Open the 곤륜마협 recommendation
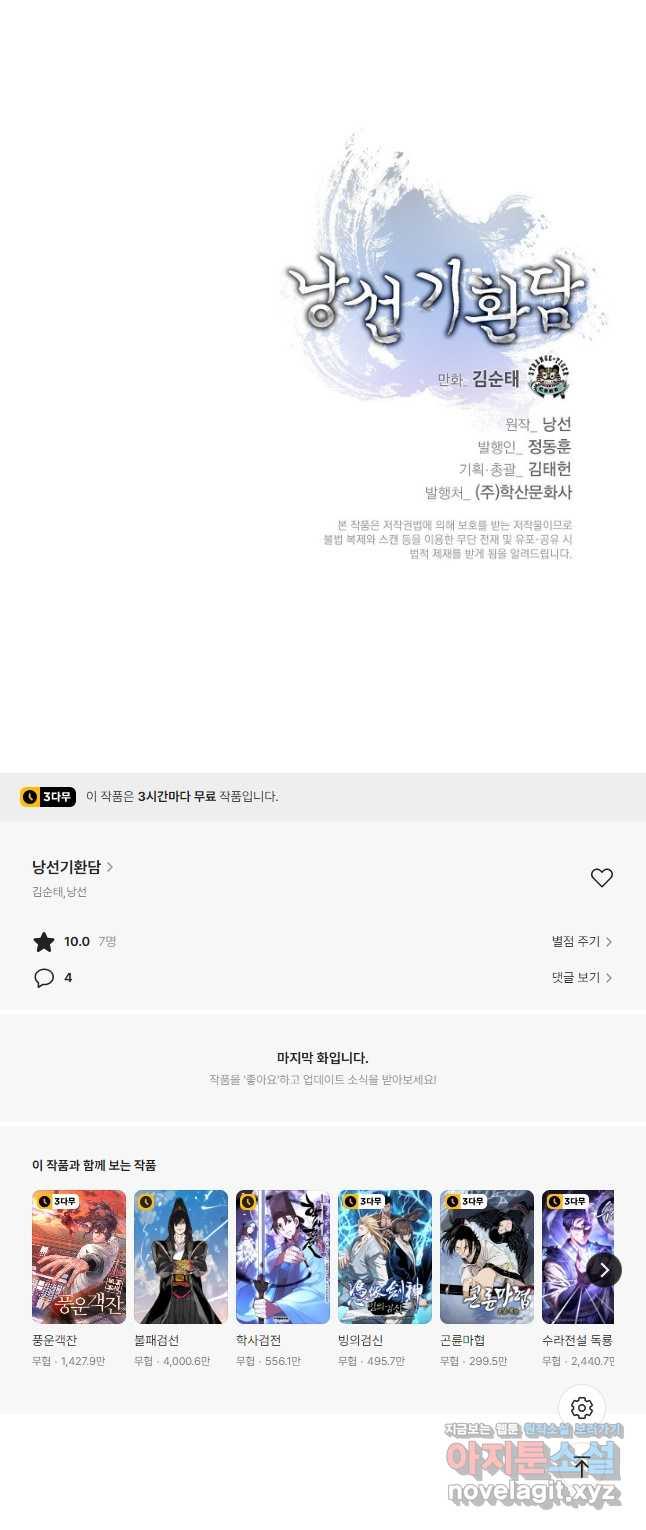Screen dimensions: 646x1530 (487, 1257)
